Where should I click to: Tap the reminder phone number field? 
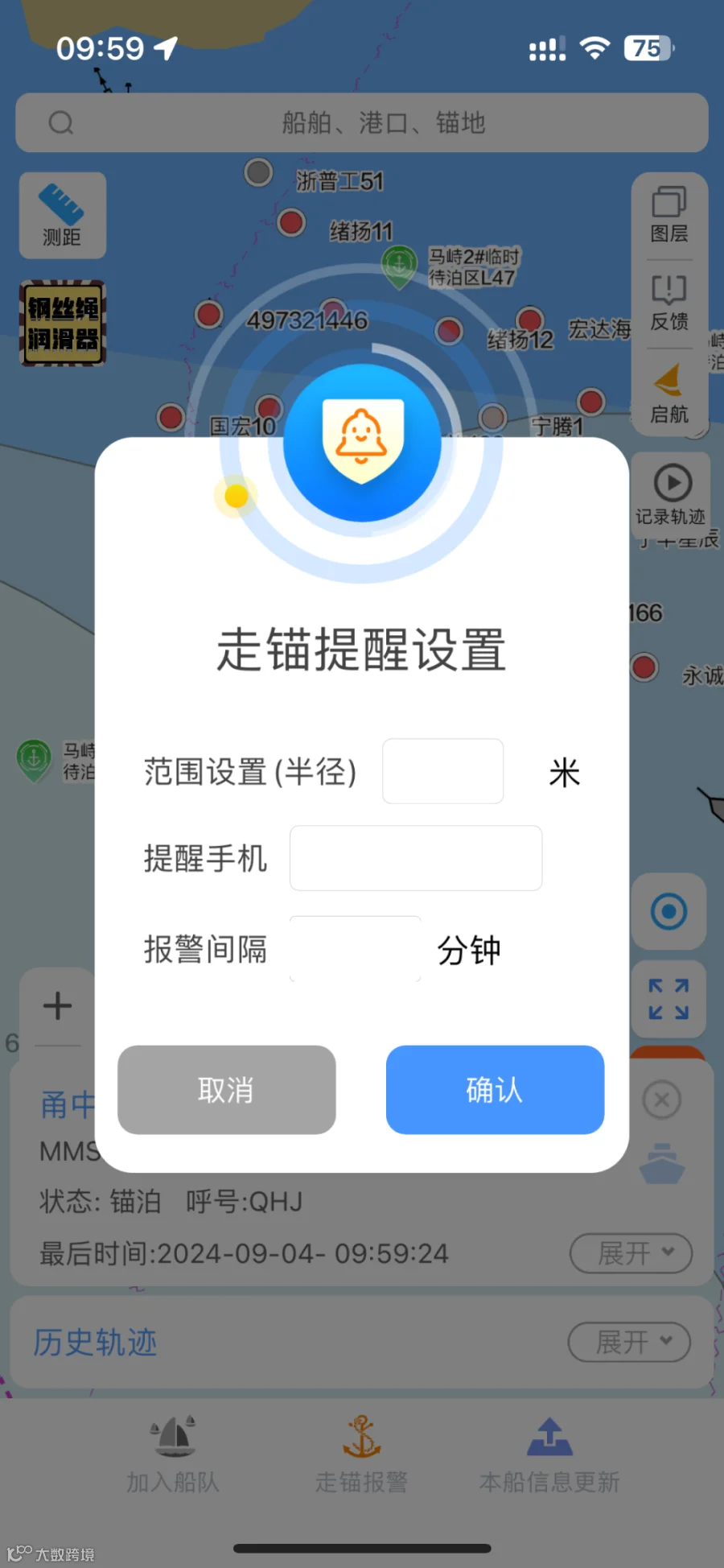(416, 858)
